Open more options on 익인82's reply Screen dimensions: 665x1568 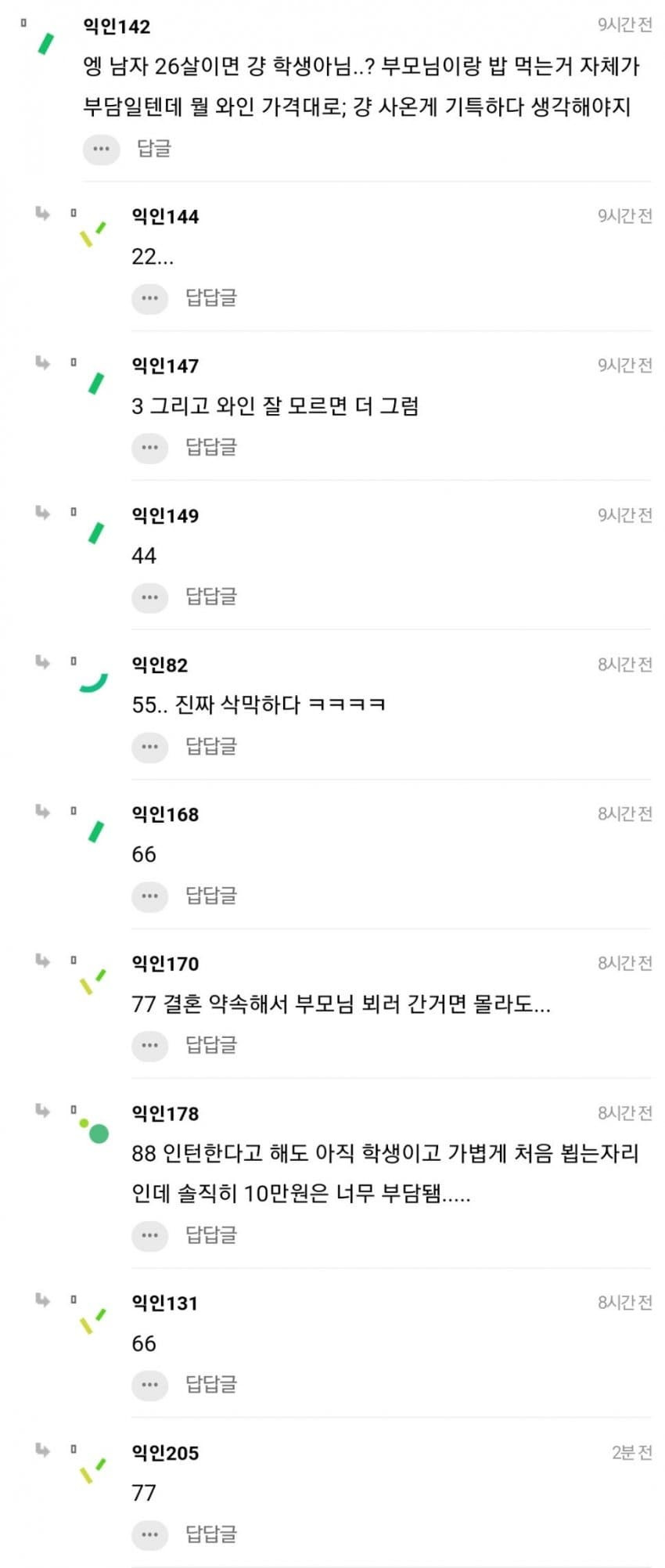click(149, 747)
